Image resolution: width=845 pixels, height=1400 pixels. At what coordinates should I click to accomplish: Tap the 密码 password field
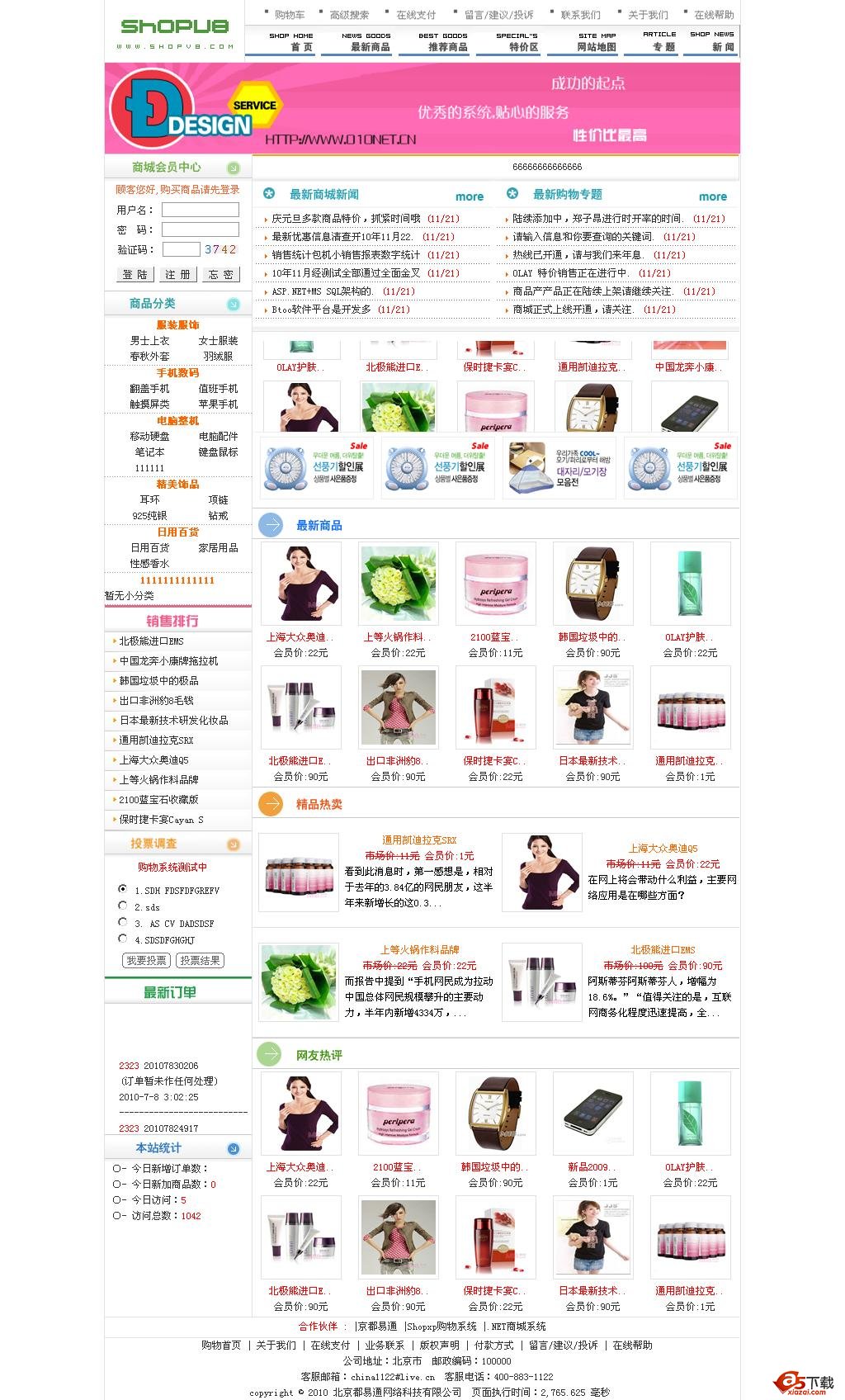pos(200,229)
